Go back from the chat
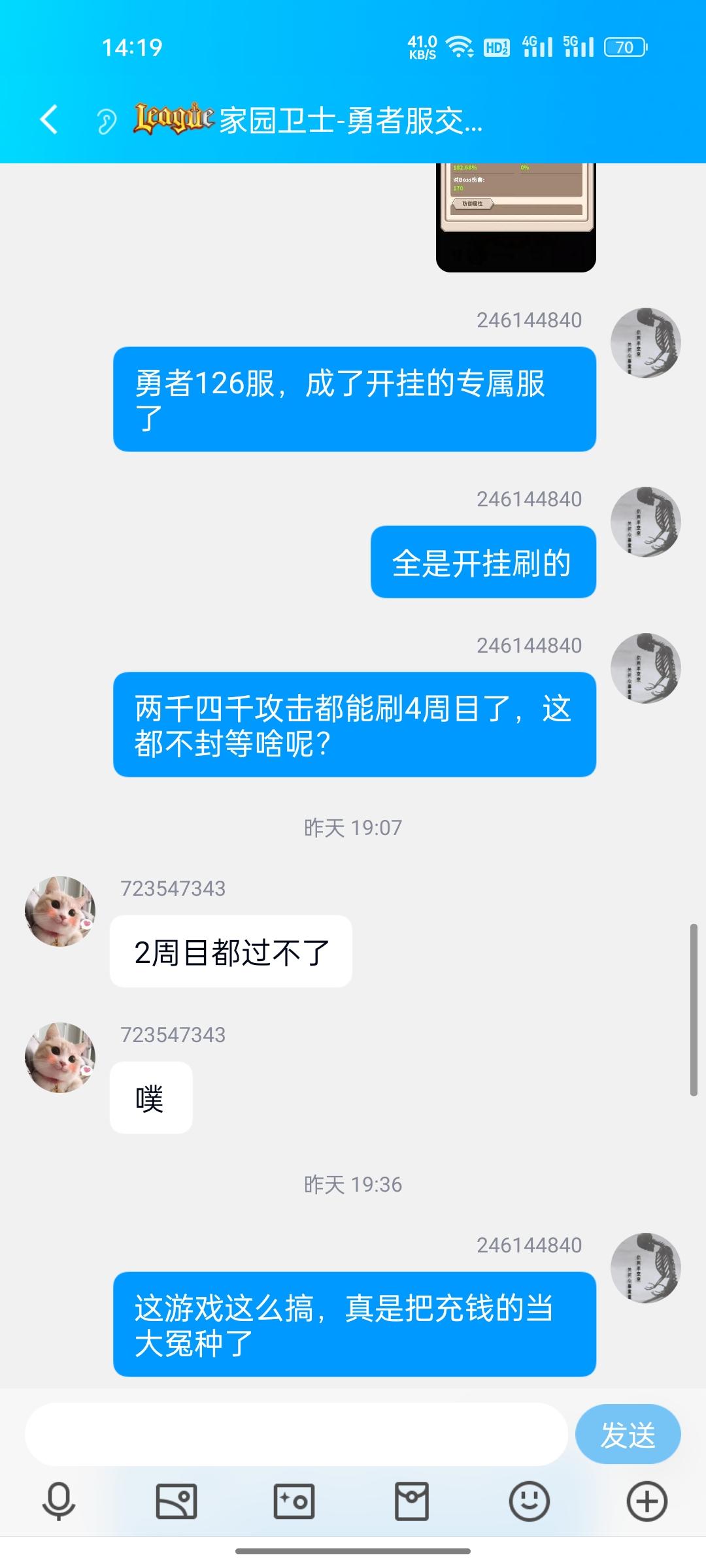The image size is (706, 1568). (x=49, y=120)
